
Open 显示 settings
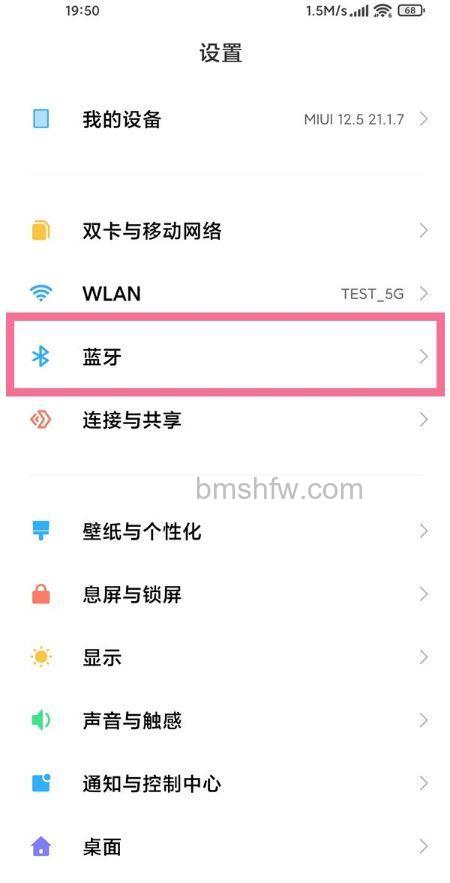pos(225,657)
